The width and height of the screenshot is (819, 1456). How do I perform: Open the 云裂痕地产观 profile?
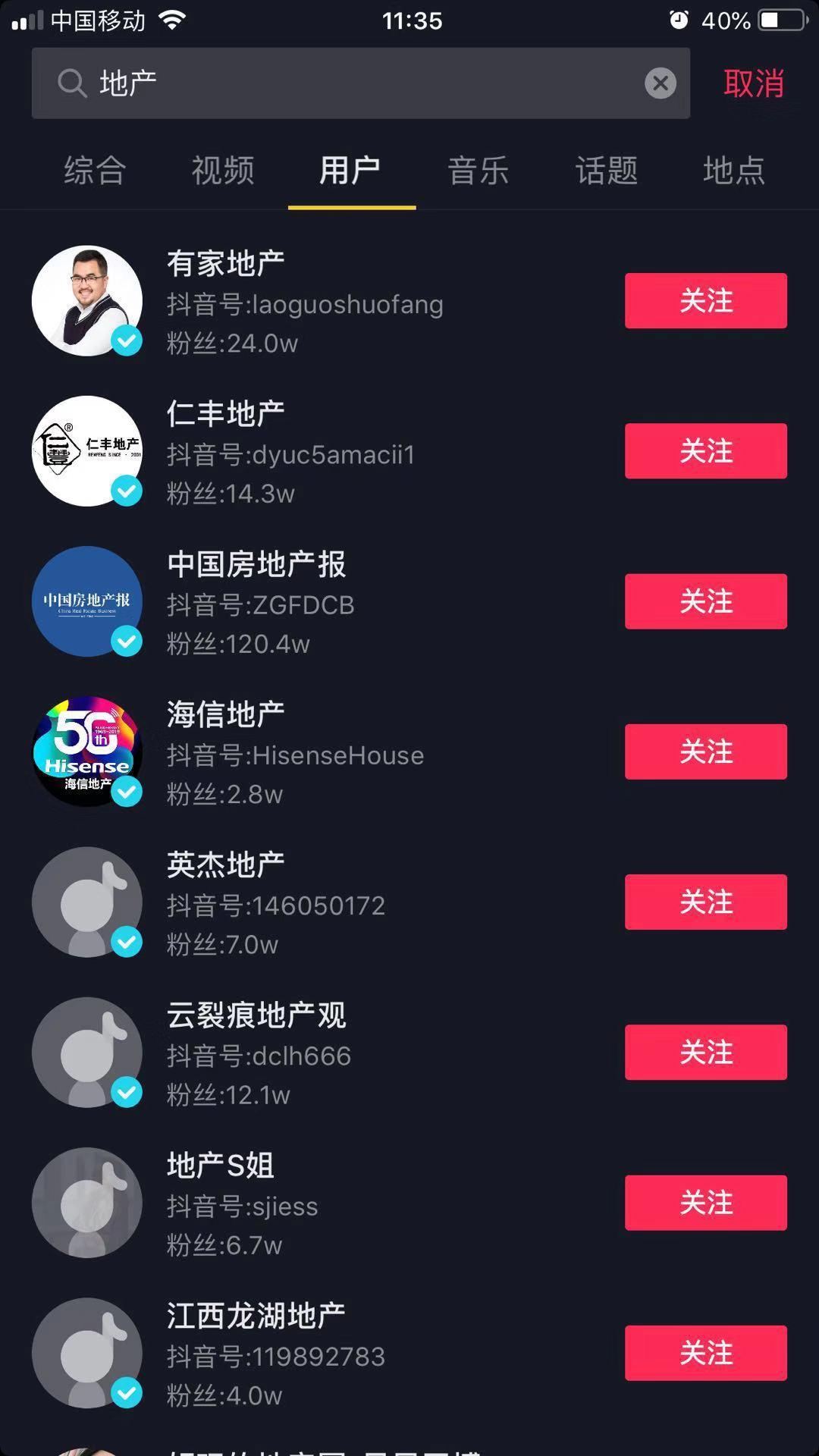click(256, 1016)
